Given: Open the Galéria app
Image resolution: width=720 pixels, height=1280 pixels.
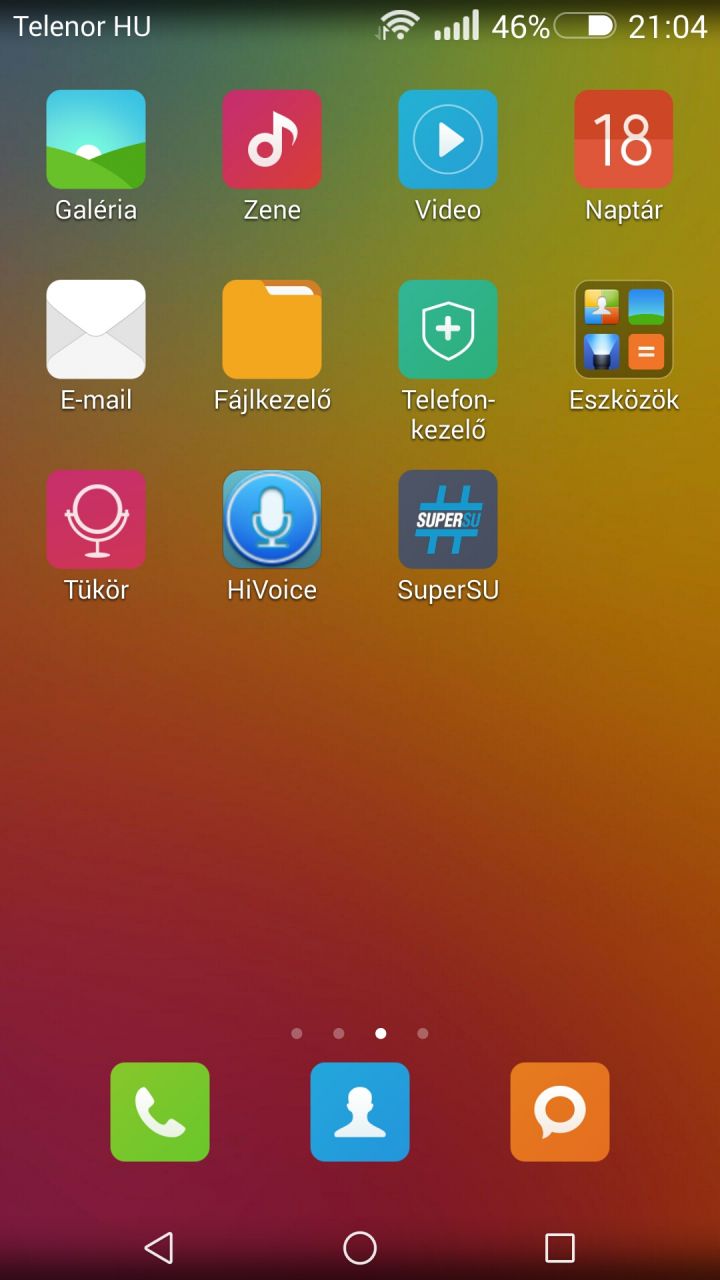Looking at the screenshot, I should click(96, 140).
